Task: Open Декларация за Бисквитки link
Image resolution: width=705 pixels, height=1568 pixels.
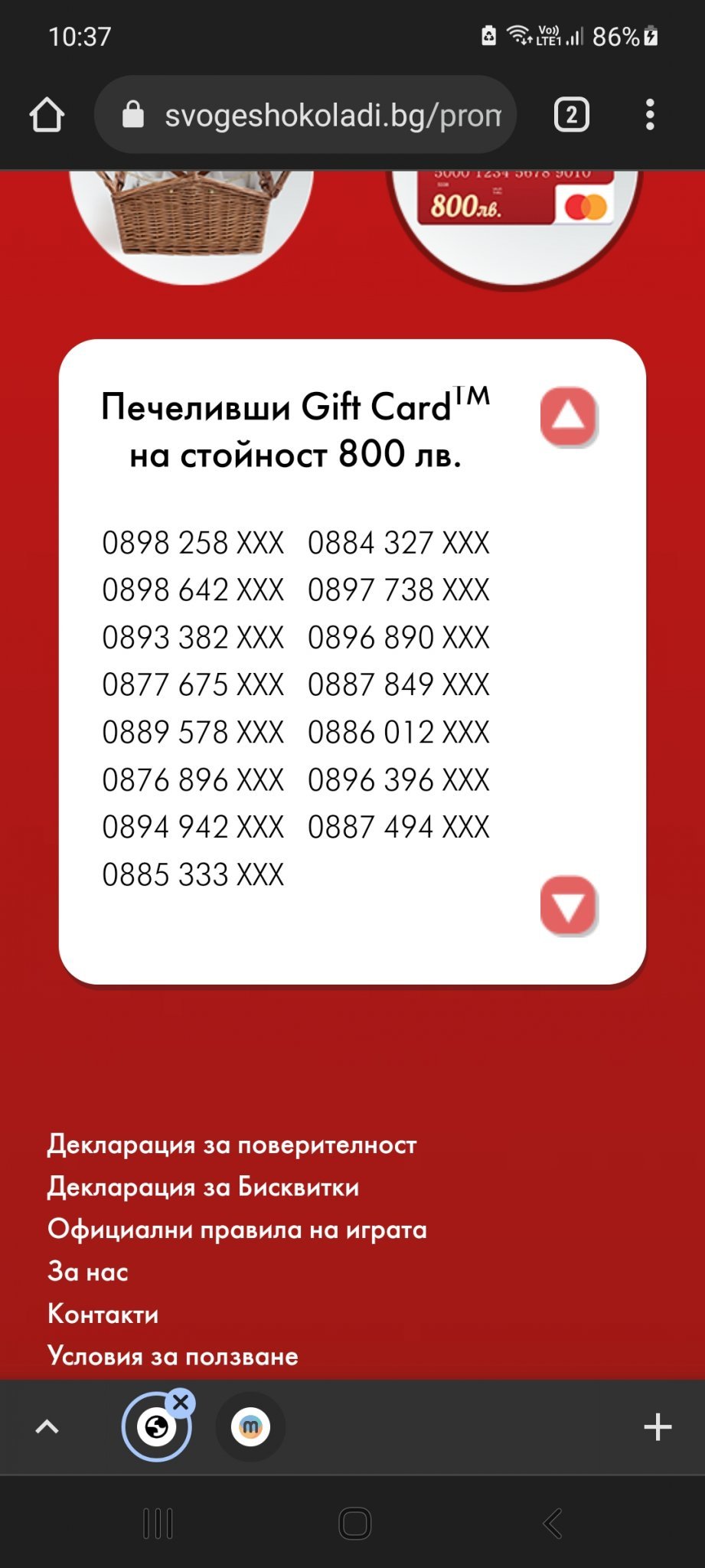Action: pyautogui.click(x=203, y=1187)
